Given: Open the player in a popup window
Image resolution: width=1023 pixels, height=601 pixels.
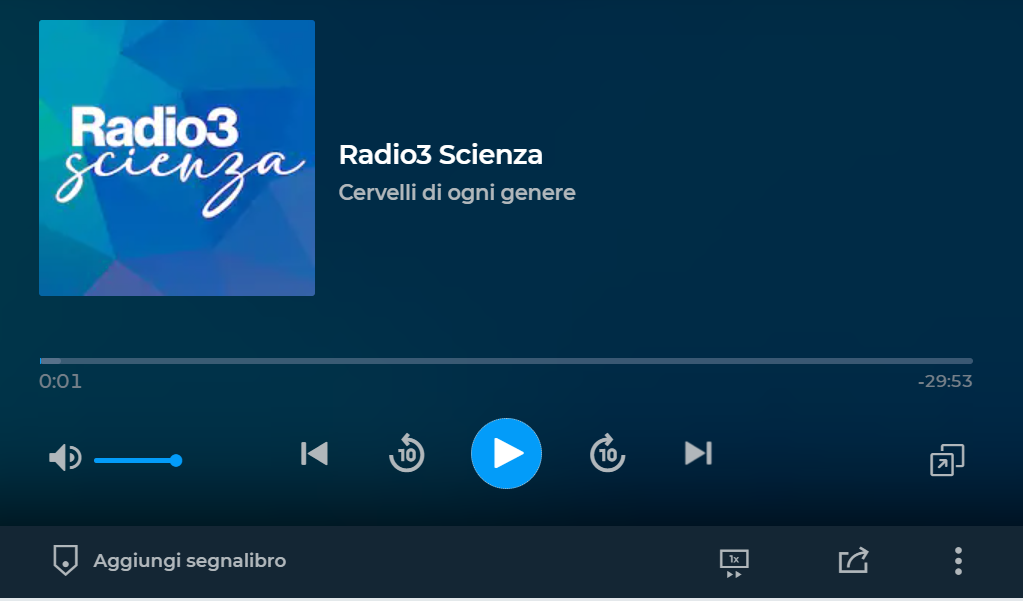Looking at the screenshot, I should point(946,460).
